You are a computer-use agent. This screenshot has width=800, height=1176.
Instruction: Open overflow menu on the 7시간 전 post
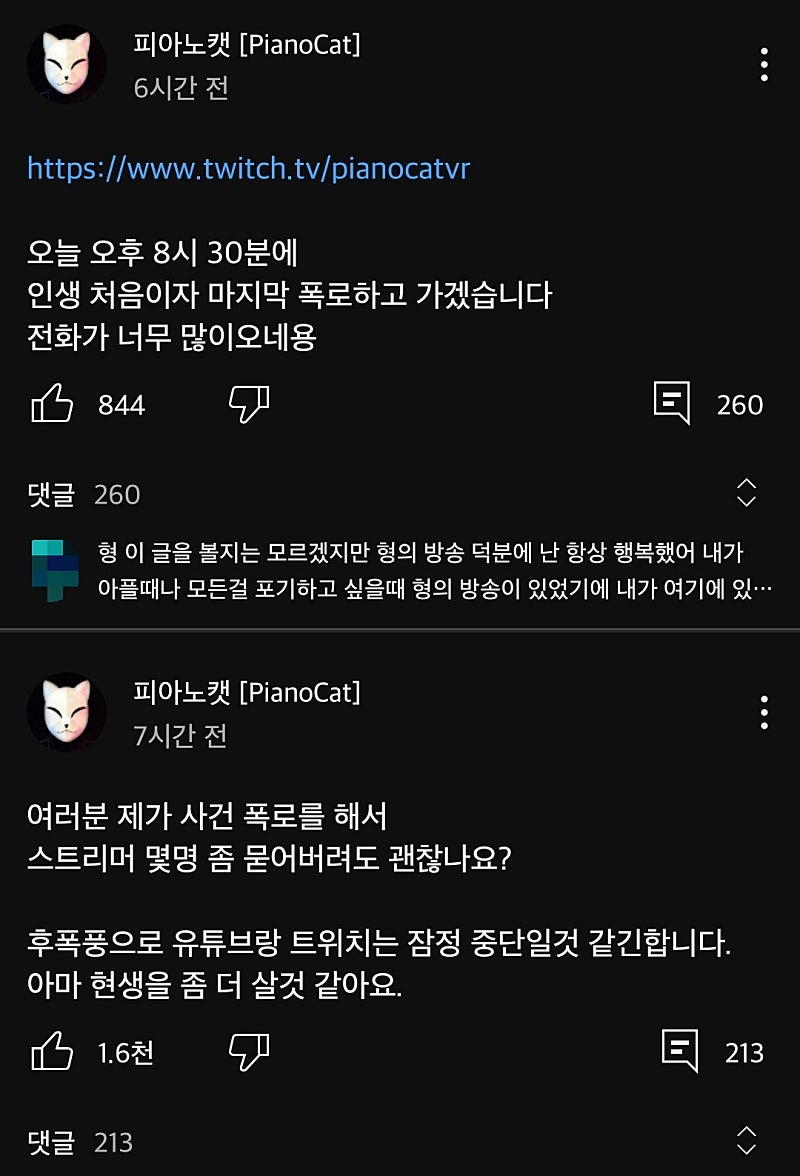coord(764,712)
